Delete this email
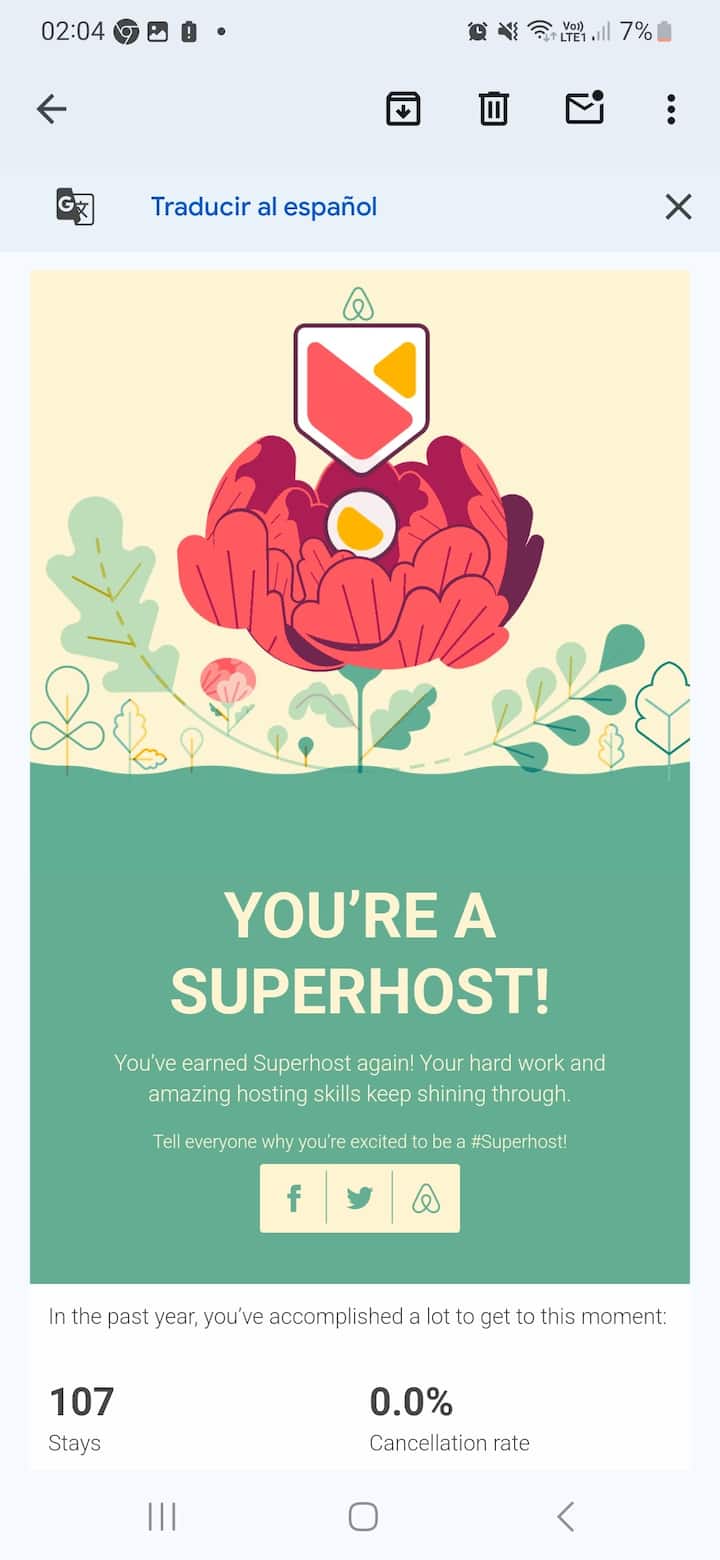 (x=494, y=108)
